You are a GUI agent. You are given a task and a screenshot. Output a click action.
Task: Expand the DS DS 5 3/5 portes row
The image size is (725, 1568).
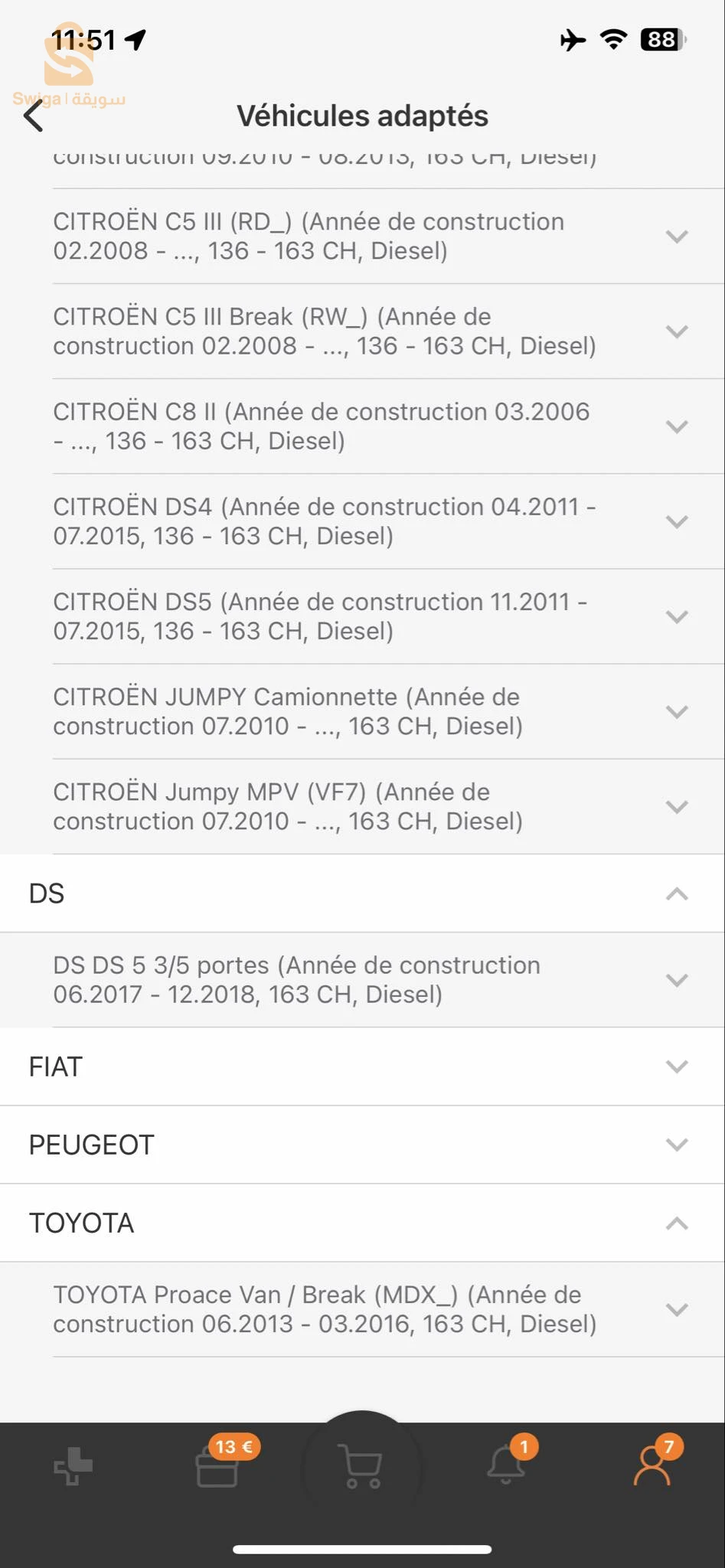click(362, 980)
